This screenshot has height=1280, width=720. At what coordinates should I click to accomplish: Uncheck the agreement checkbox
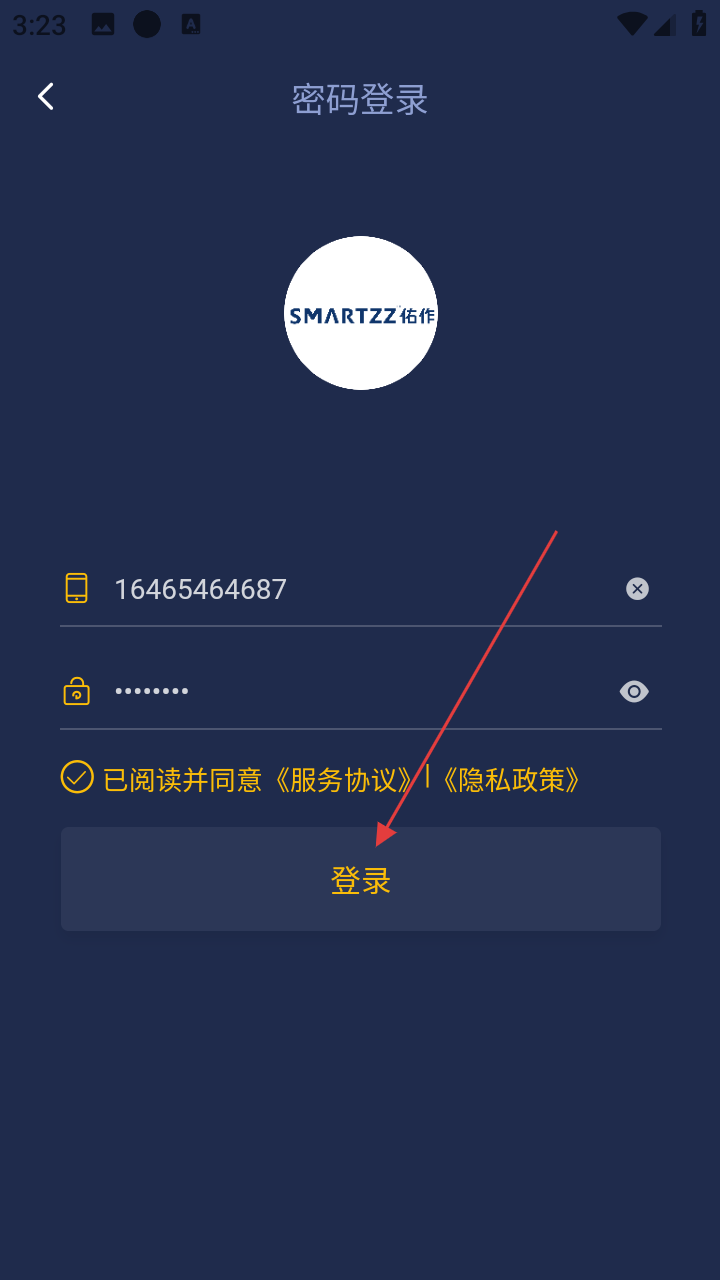click(x=77, y=777)
